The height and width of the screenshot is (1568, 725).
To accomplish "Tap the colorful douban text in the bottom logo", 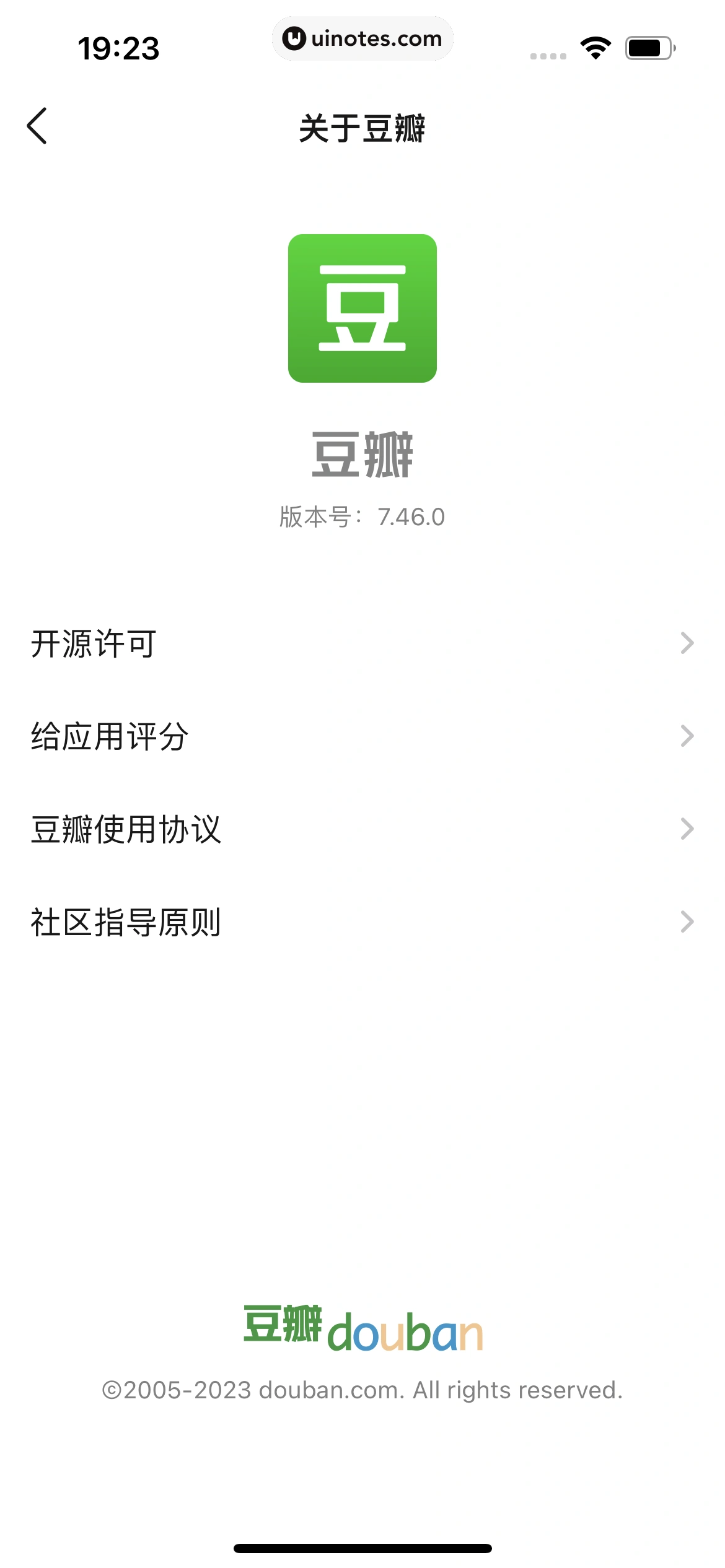I will (406, 1331).
